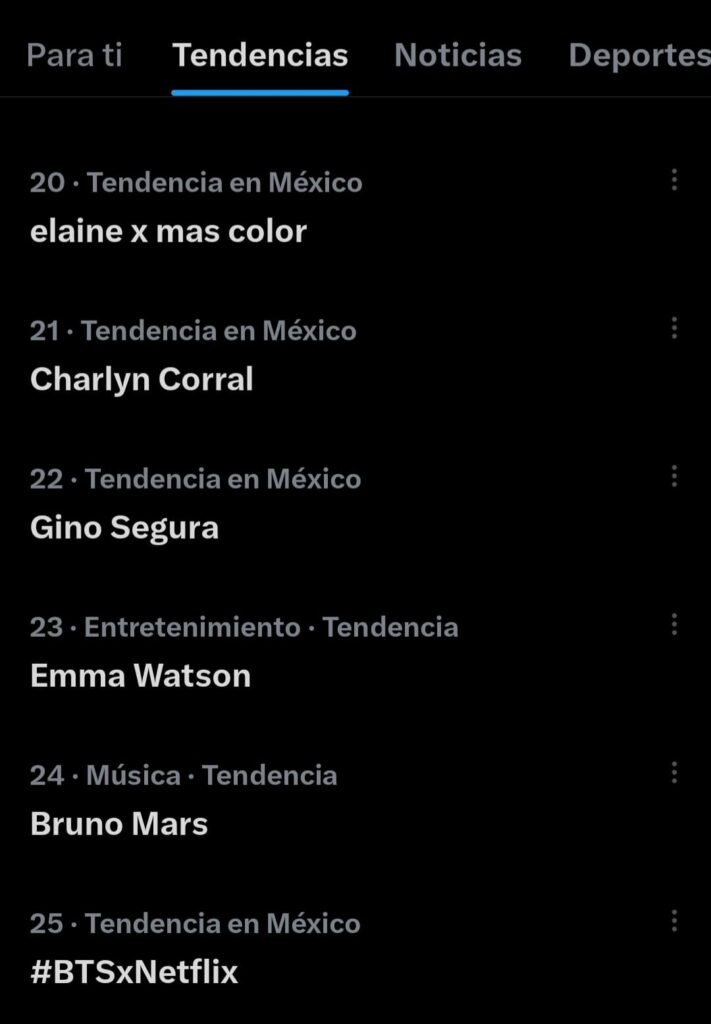The width and height of the screenshot is (711, 1024).
Task: Open more options for elaine x mas color
Action: tap(674, 180)
